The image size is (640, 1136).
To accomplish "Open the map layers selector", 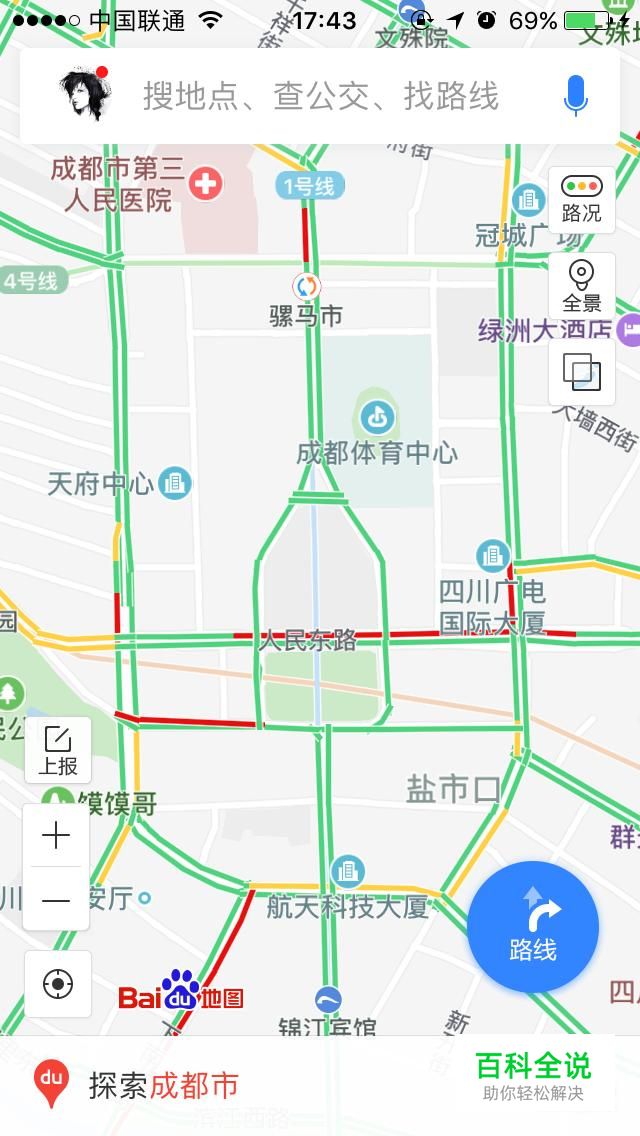I will 581,372.
